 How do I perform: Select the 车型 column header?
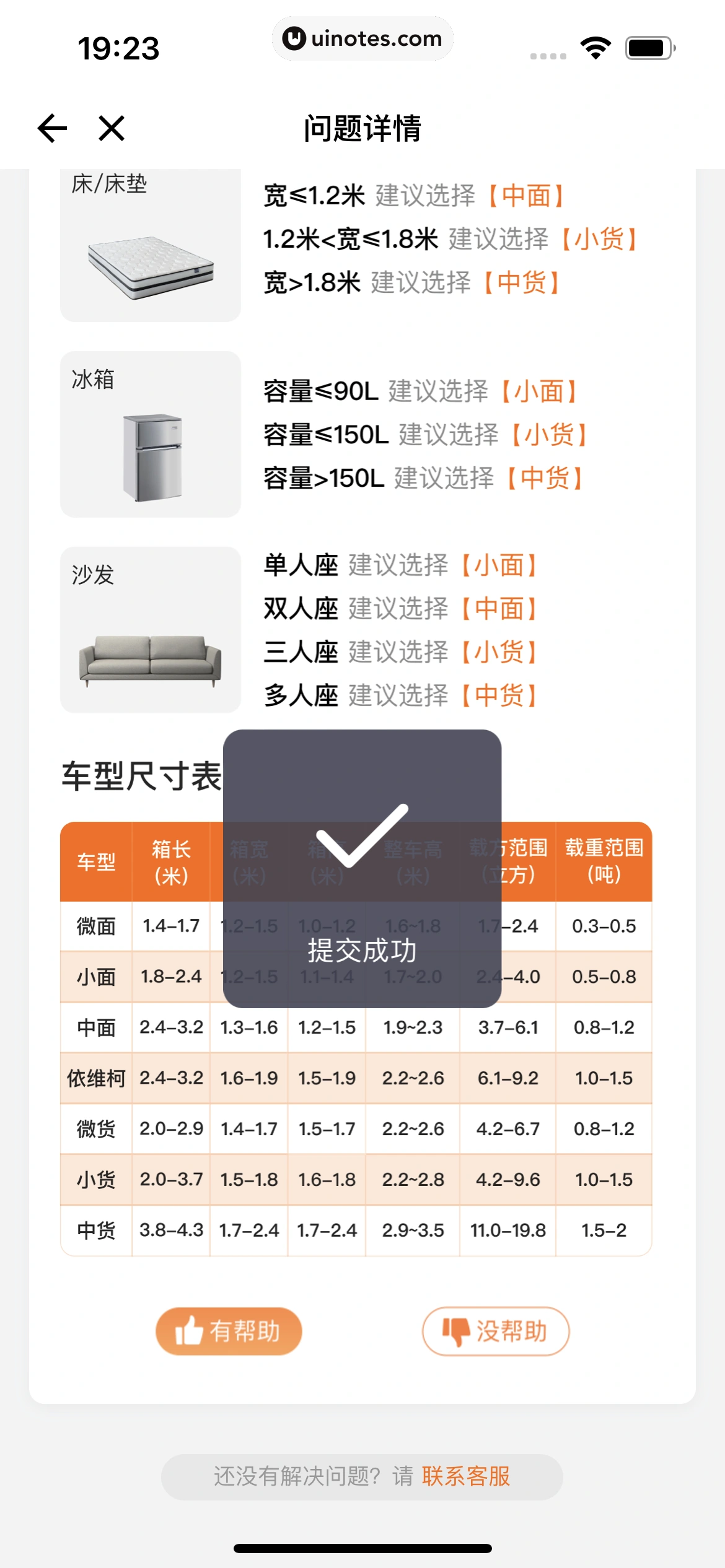[95, 861]
